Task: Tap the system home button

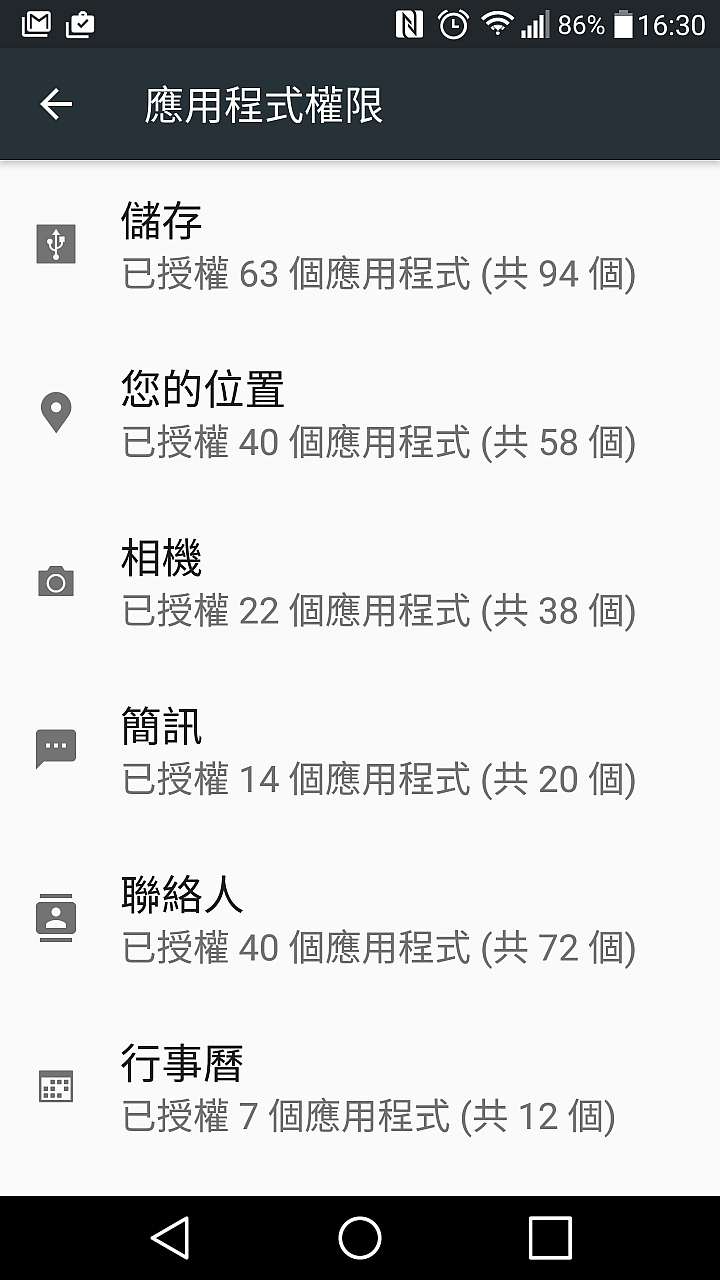Action: pos(360,1238)
